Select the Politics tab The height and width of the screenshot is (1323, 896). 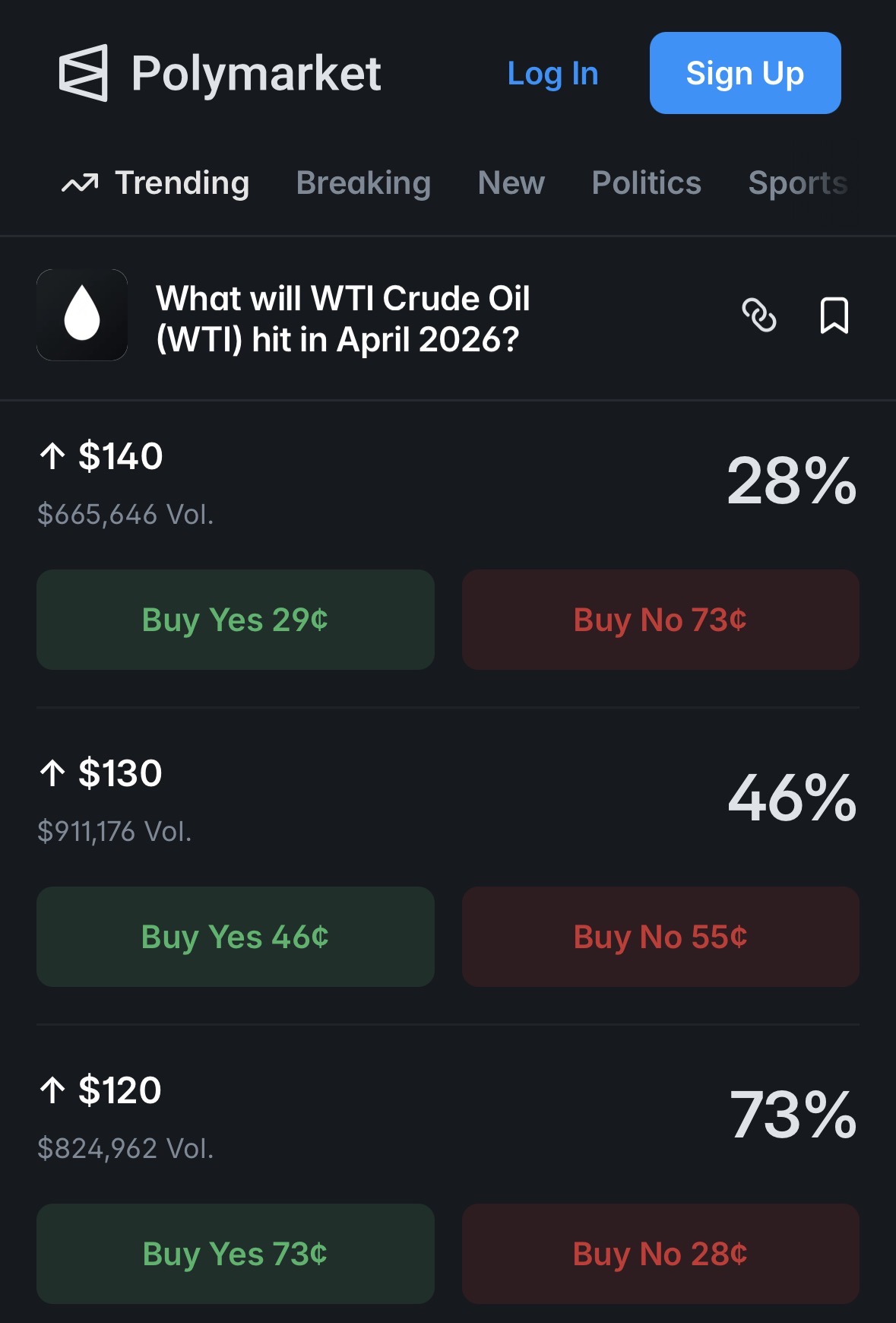[x=646, y=183]
